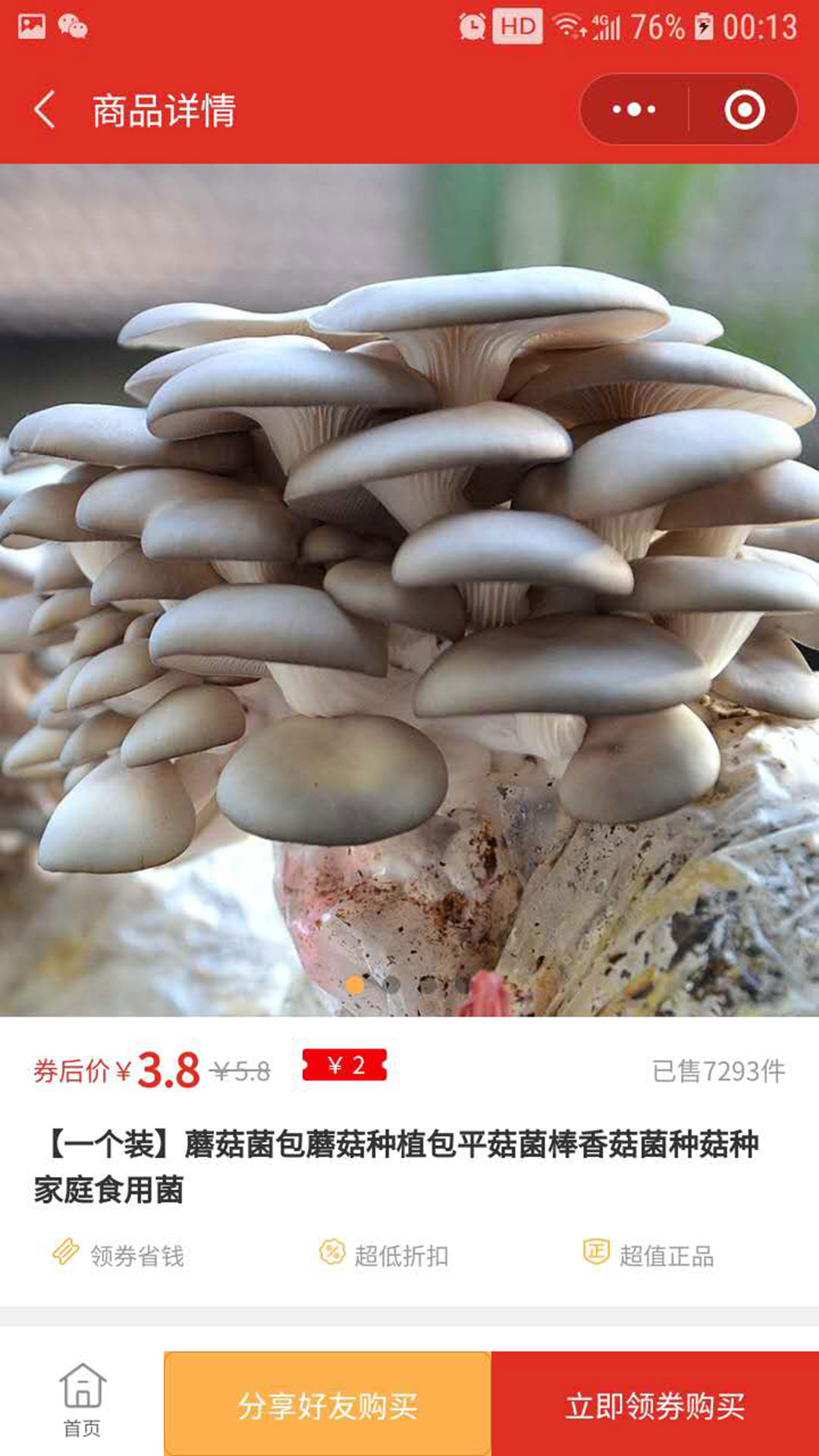Image resolution: width=819 pixels, height=1456 pixels.
Task: Open the mushroom product photo
Action: click(x=409, y=590)
